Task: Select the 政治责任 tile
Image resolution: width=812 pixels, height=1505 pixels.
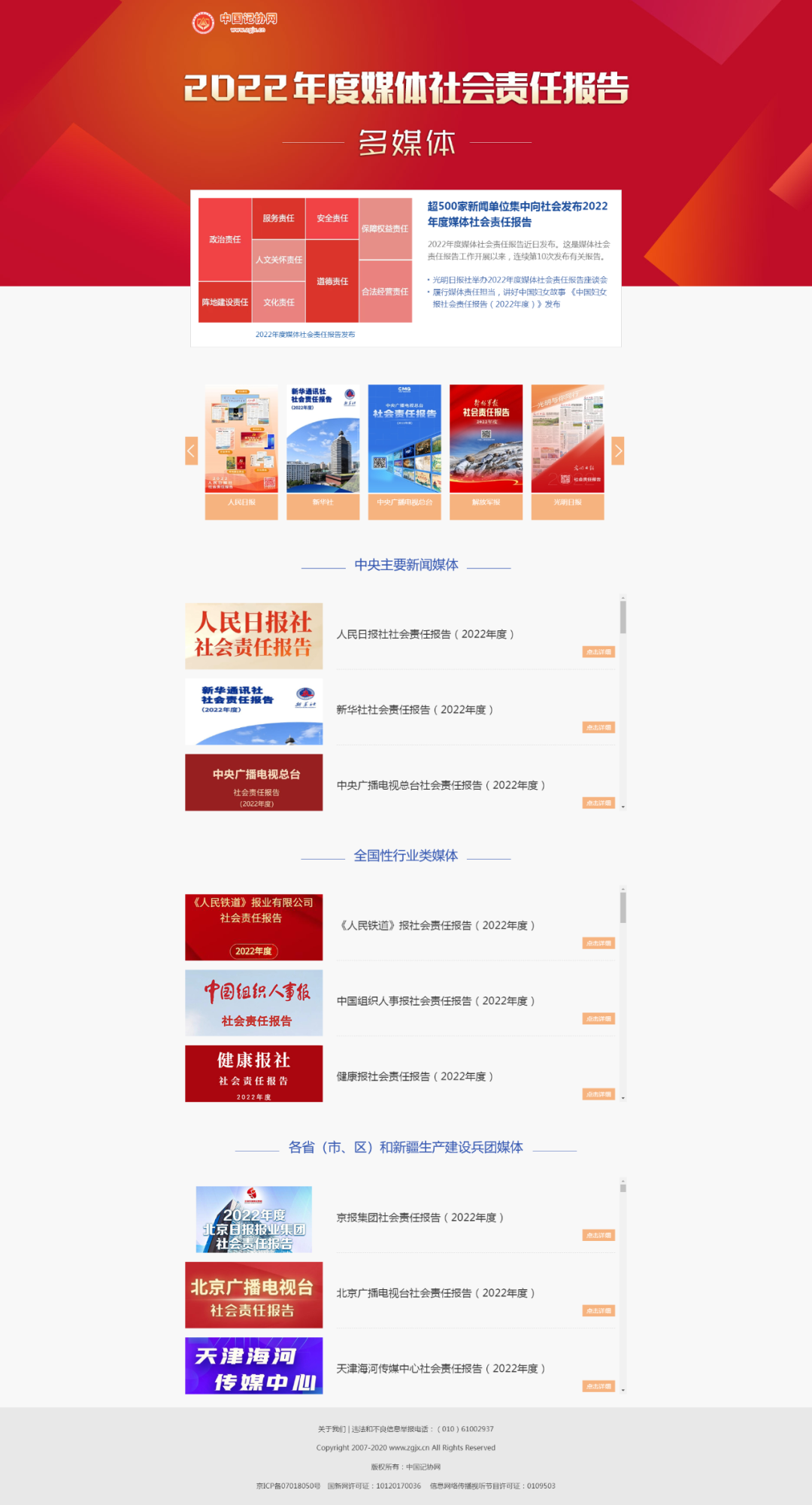Action: 225,239
